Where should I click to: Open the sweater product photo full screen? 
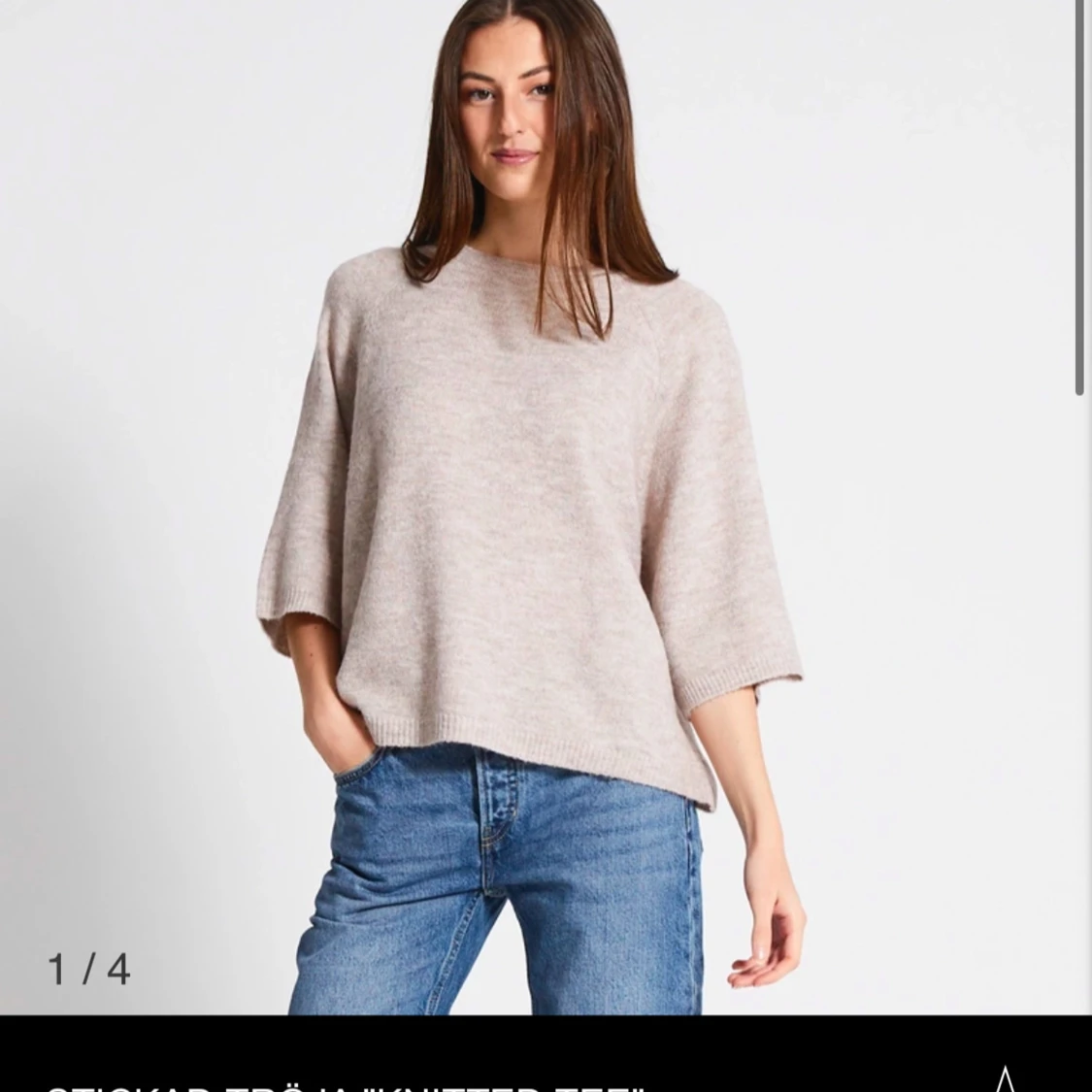(x=544, y=505)
